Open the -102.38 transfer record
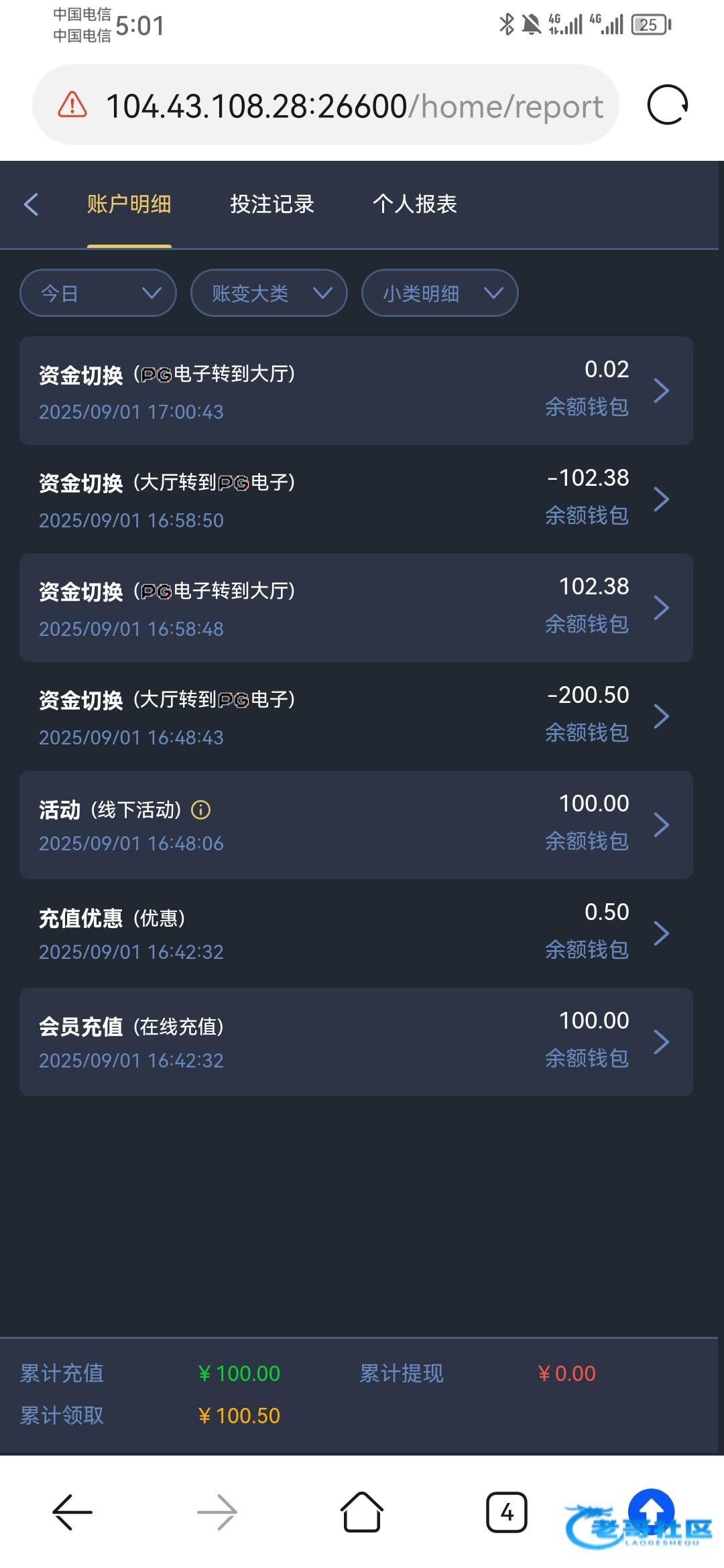 point(355,499)
